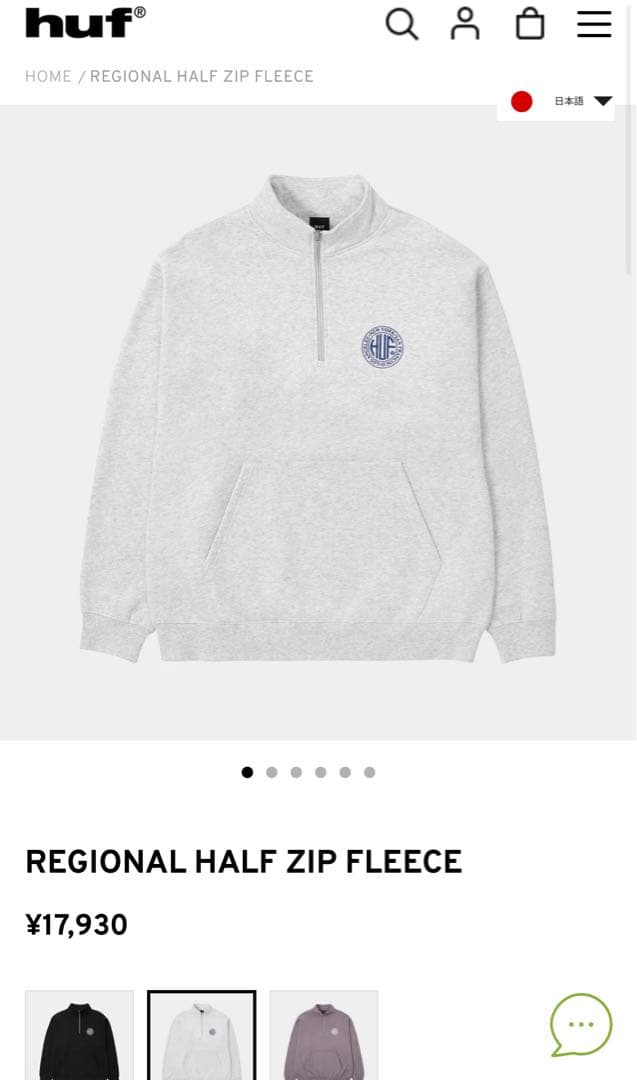The height and width of the screenshot is (1080, 637).
Task: Go to the HOME breadcrumb link
Action: [48, 76]
